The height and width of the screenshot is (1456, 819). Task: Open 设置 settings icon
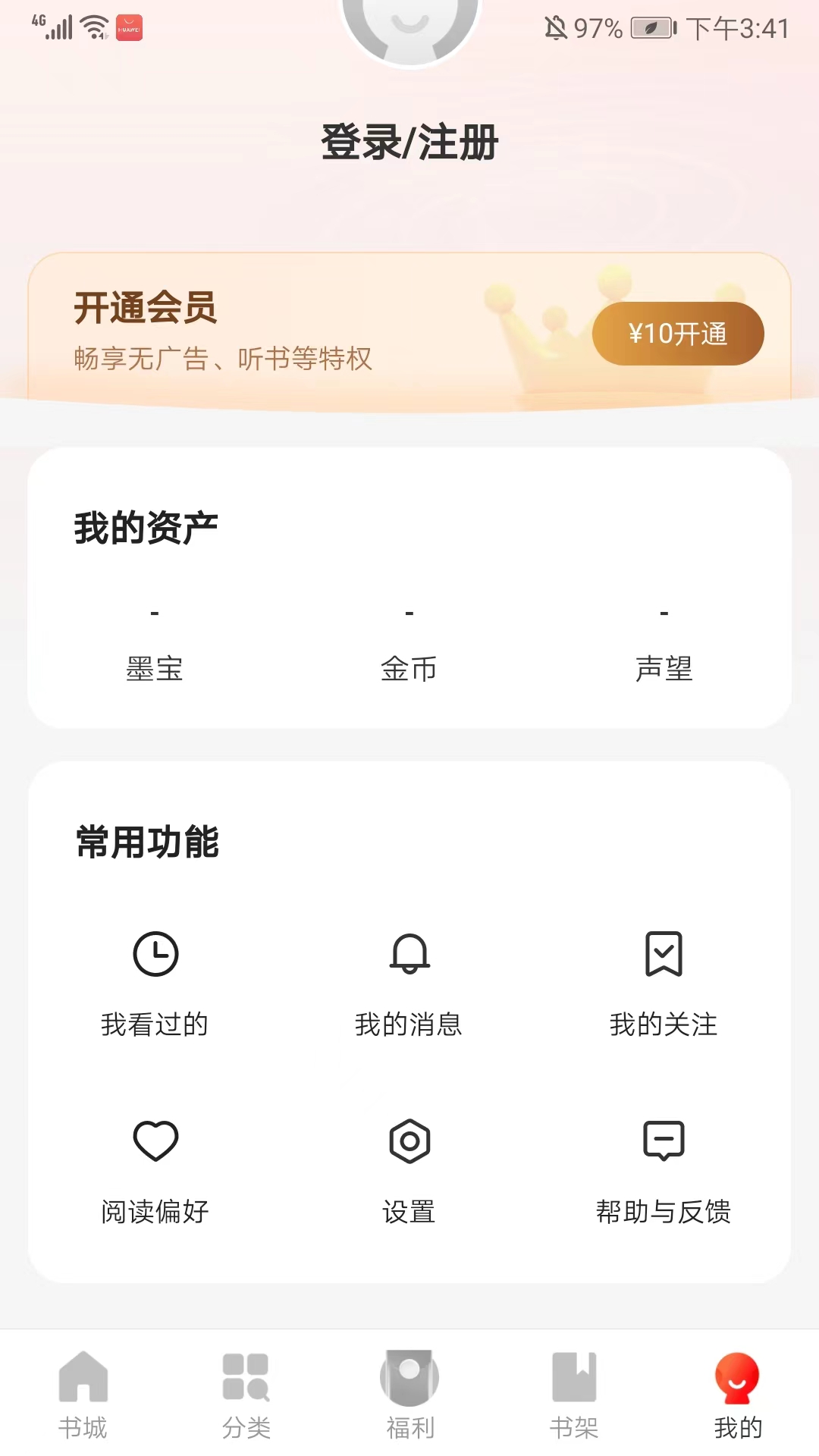pos(409,1139)
